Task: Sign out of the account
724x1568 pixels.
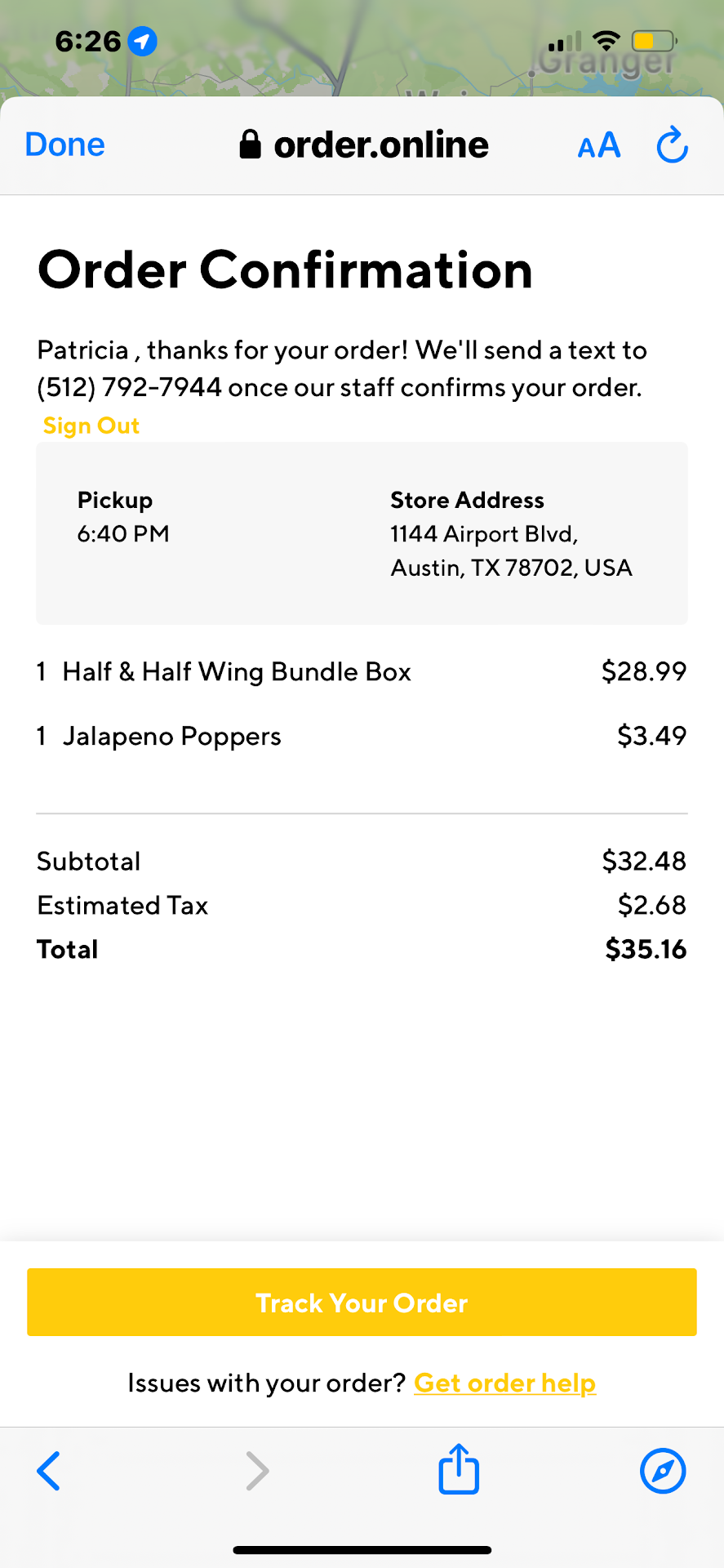Action: click(91, 425)
